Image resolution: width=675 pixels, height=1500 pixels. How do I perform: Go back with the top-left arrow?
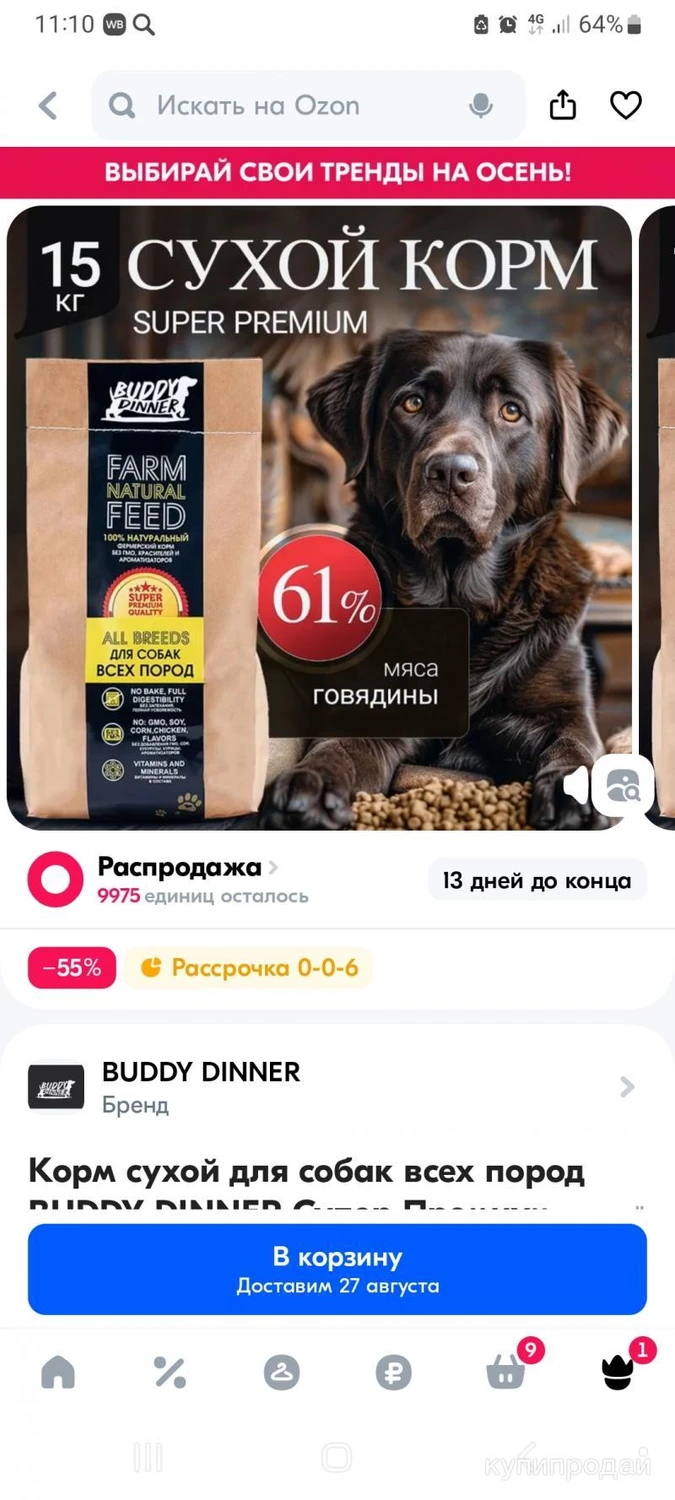pos(48,106)
